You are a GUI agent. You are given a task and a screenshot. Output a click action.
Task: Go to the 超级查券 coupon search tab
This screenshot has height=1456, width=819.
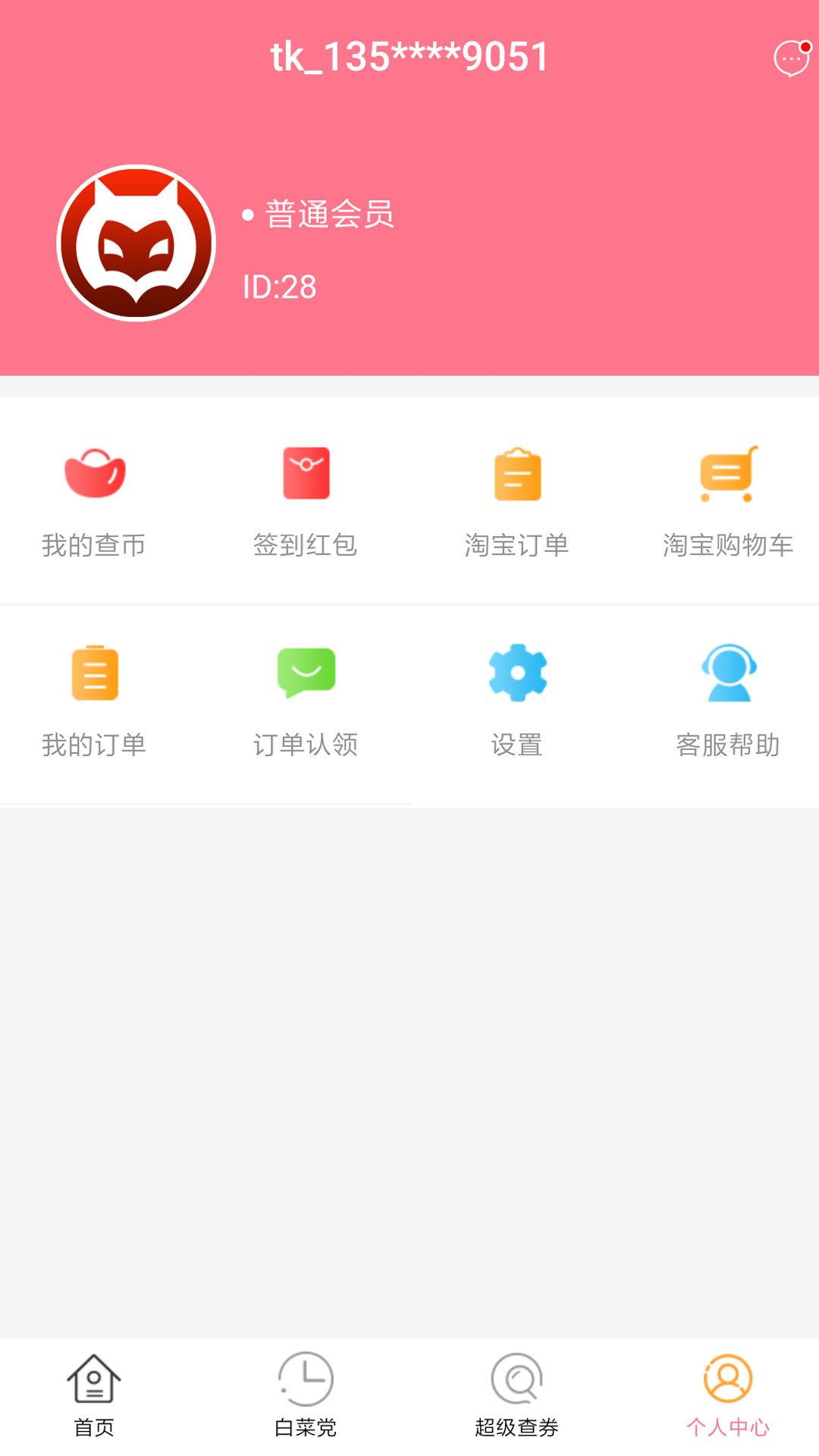[517, 1395]
